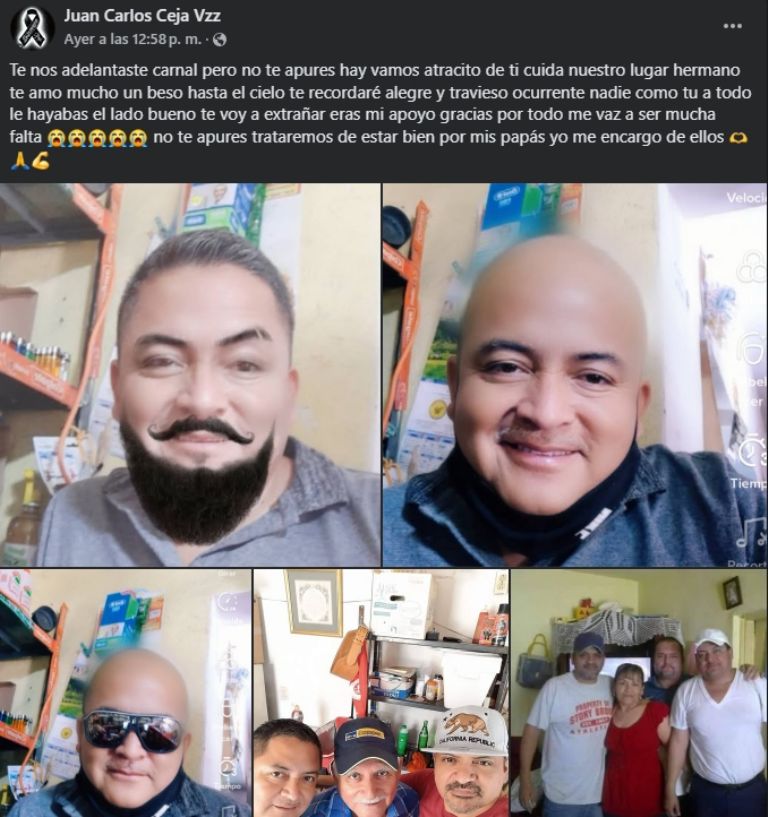The width and height of the screenshot is (768, 817).
Task: Open the post's three-dot options menu
Action: [x=733, y=26]
